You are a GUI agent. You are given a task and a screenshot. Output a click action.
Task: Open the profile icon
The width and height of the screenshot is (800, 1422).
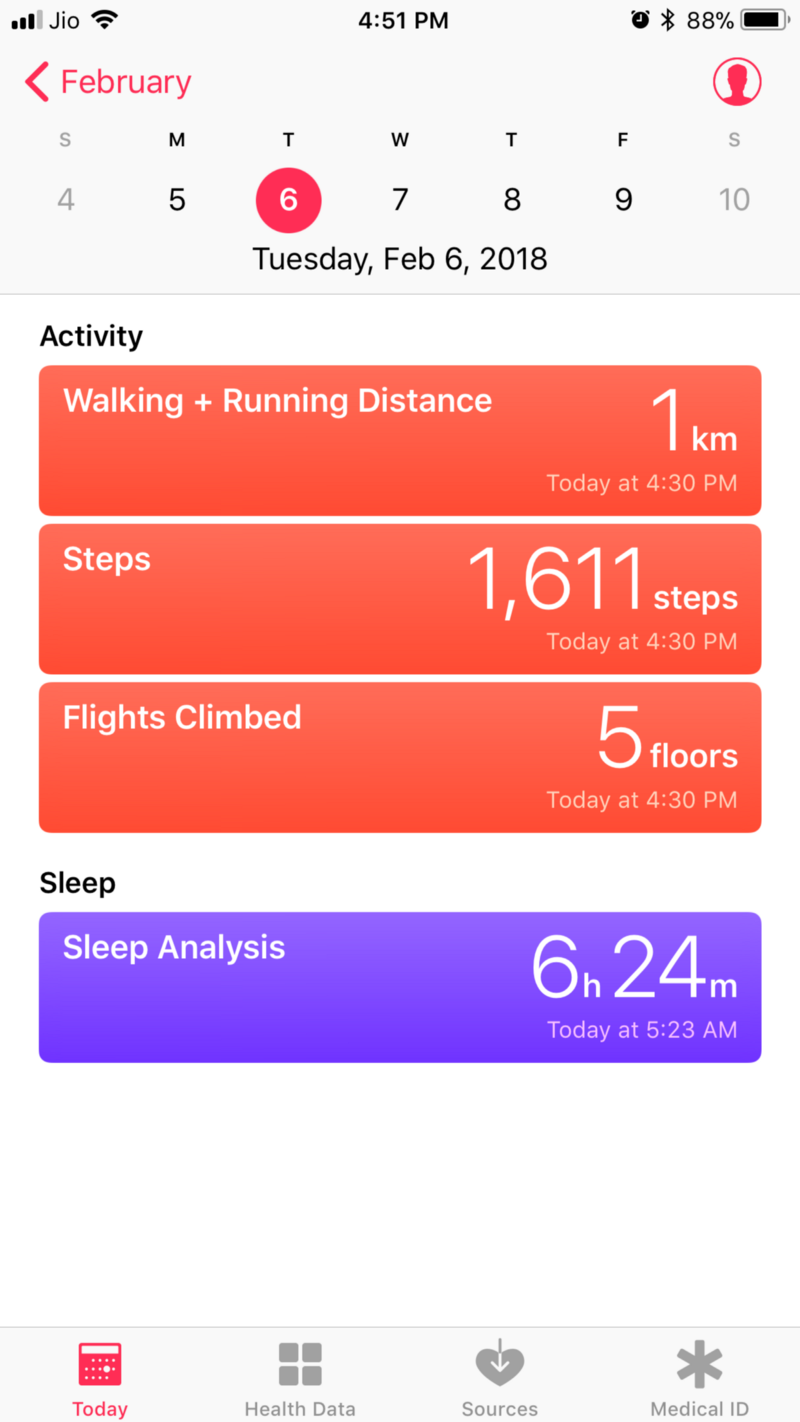tap(737, 82)
